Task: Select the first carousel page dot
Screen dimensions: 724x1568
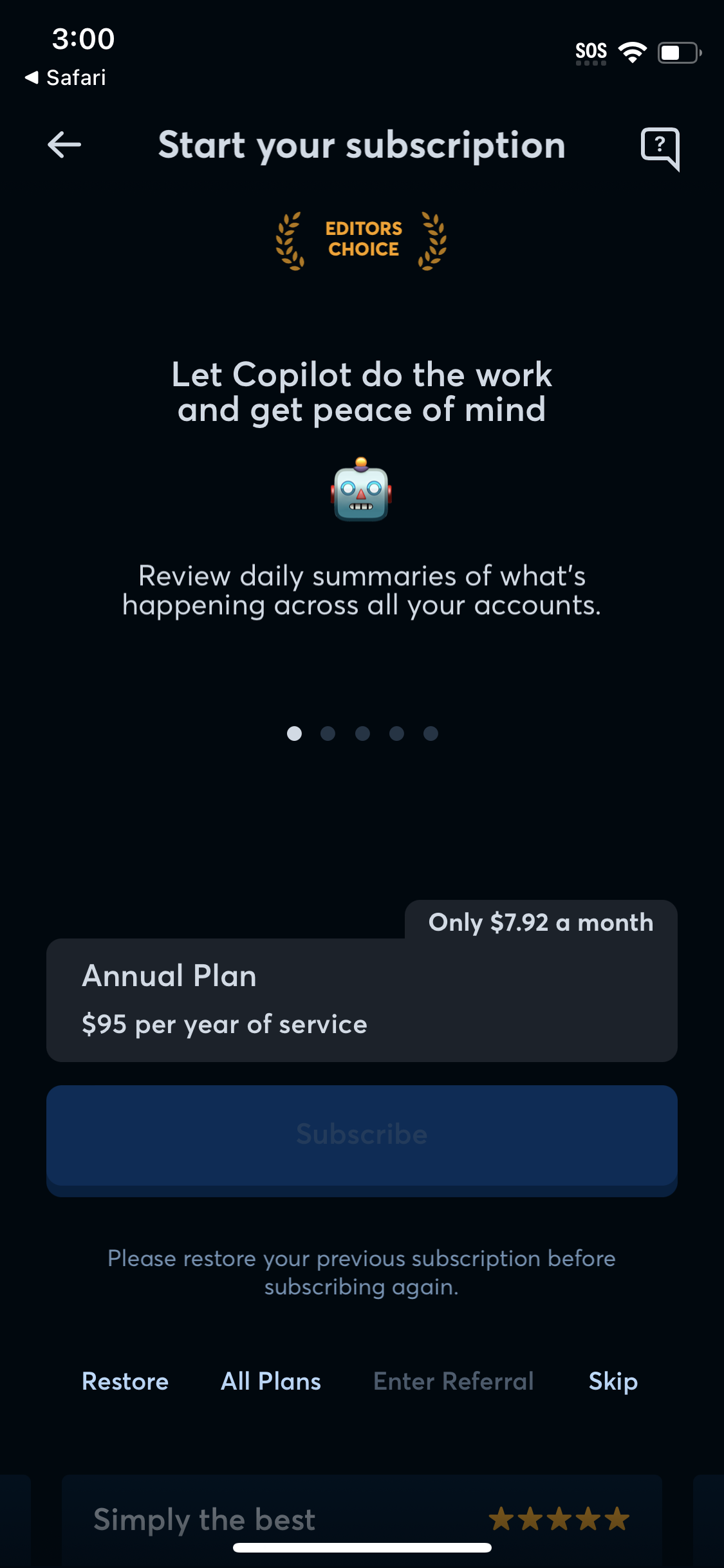Action: pos(295,734)
